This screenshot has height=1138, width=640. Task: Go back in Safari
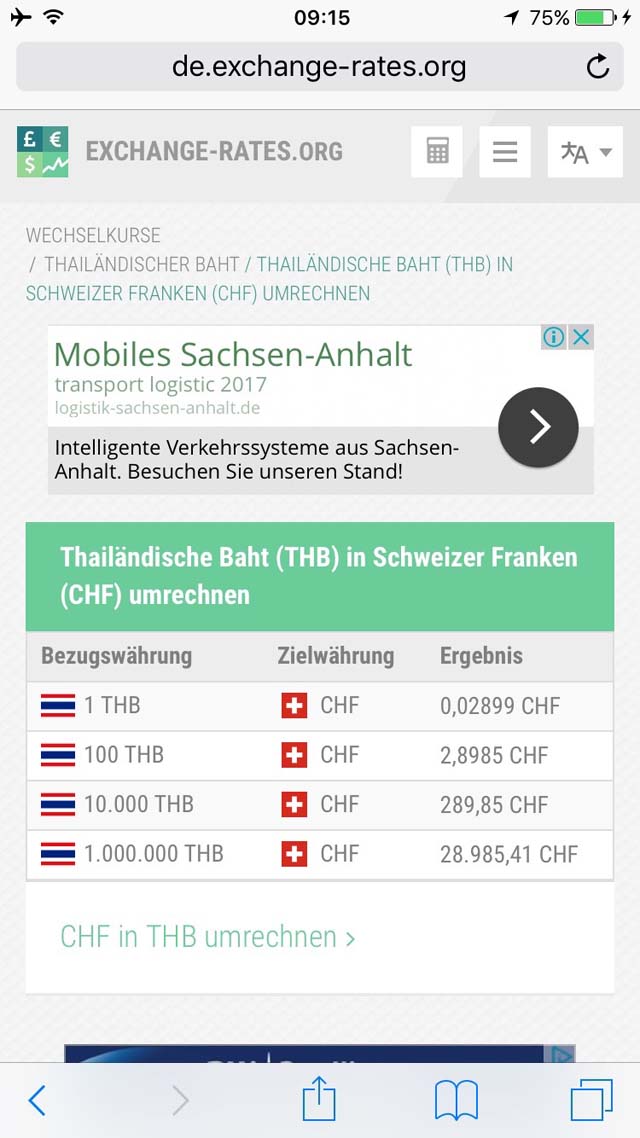click(37, 1100)
